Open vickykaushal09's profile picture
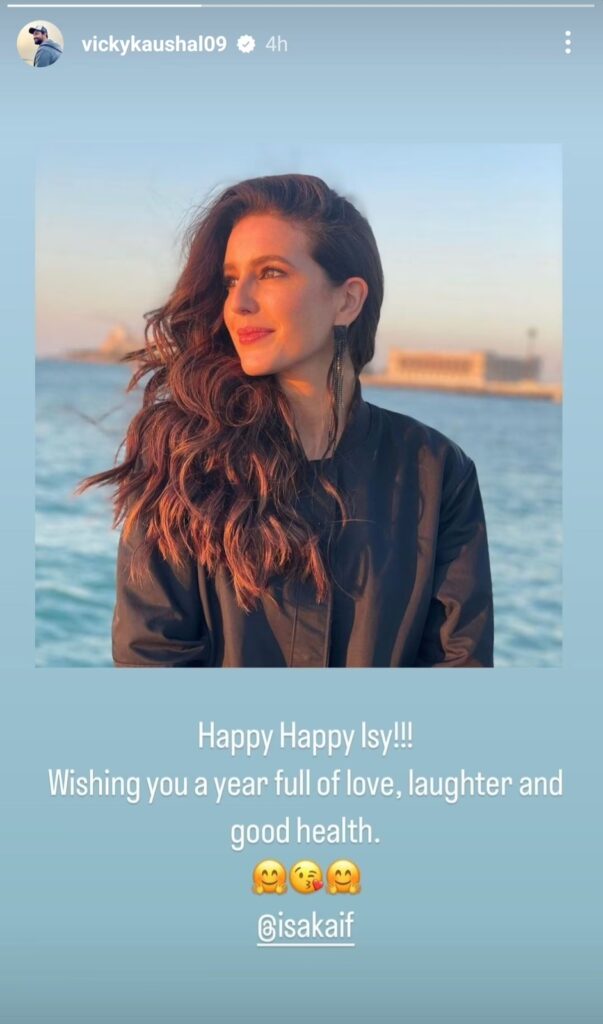 click(40, 44)
